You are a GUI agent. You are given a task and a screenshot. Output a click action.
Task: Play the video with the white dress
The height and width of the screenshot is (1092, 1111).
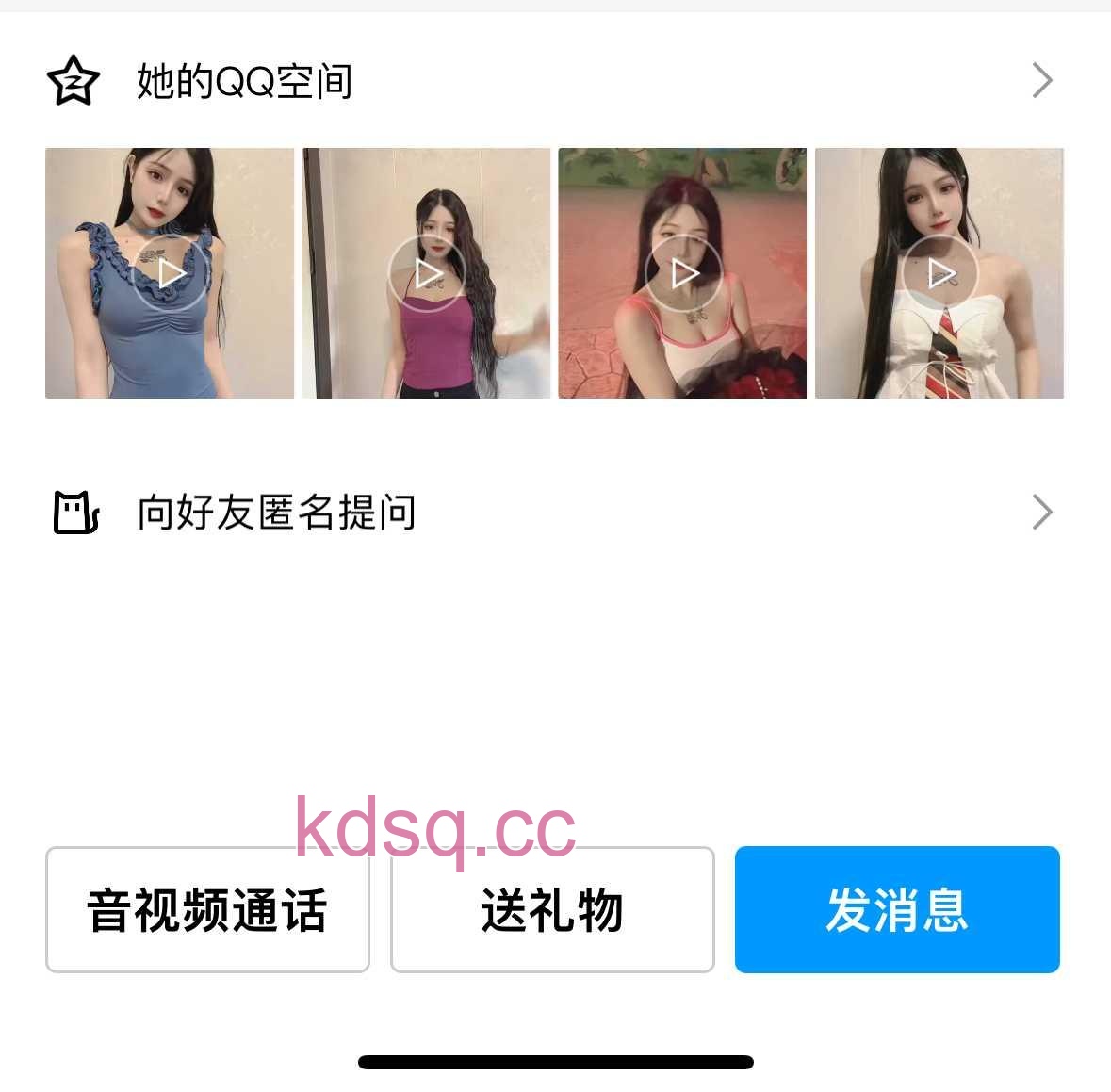click(x=939, y=273)
